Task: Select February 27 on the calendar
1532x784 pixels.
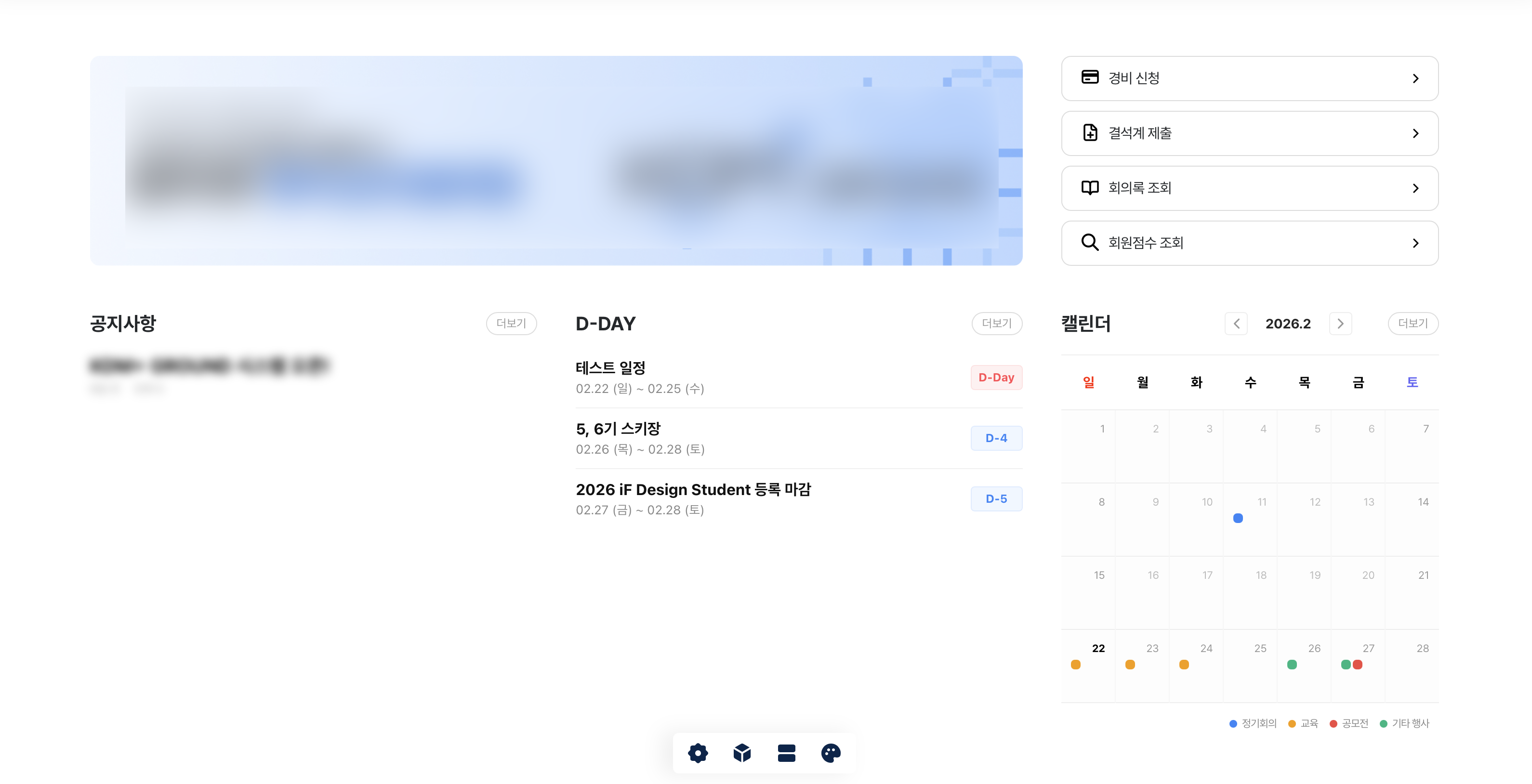Action: click(x=1358, y=665)
